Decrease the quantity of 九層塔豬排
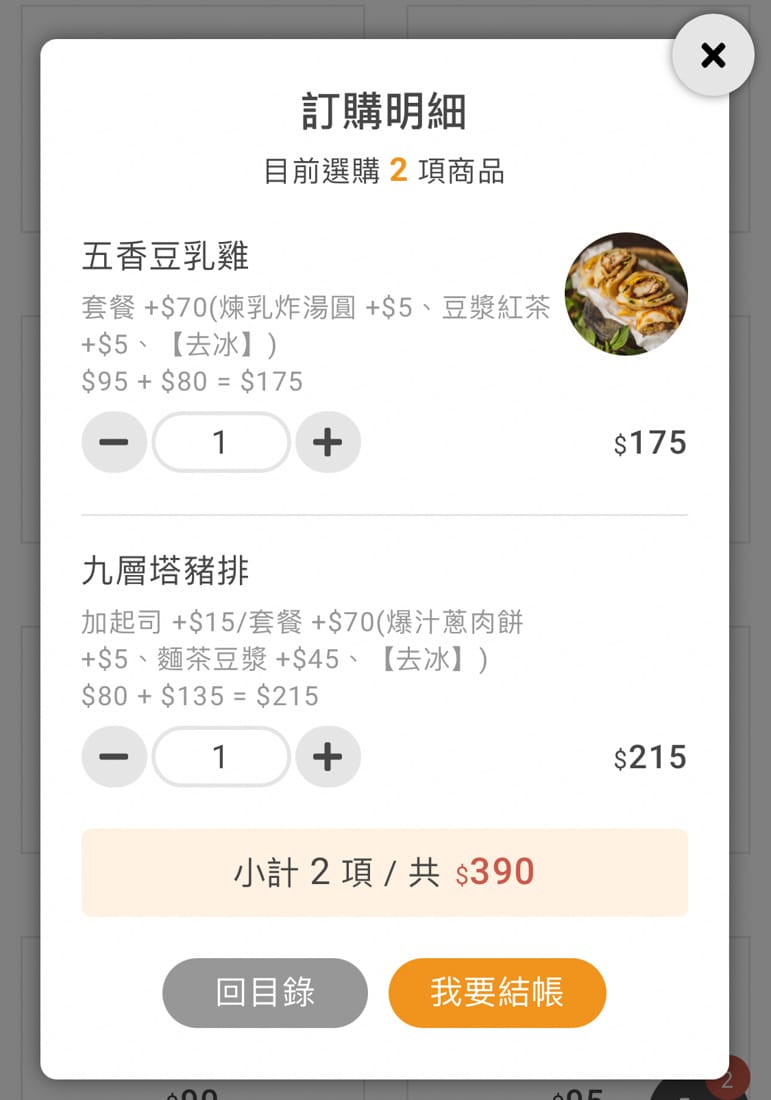Image resolution: width=771 pixels, height=1100 pixels. [x=114, y=757]
